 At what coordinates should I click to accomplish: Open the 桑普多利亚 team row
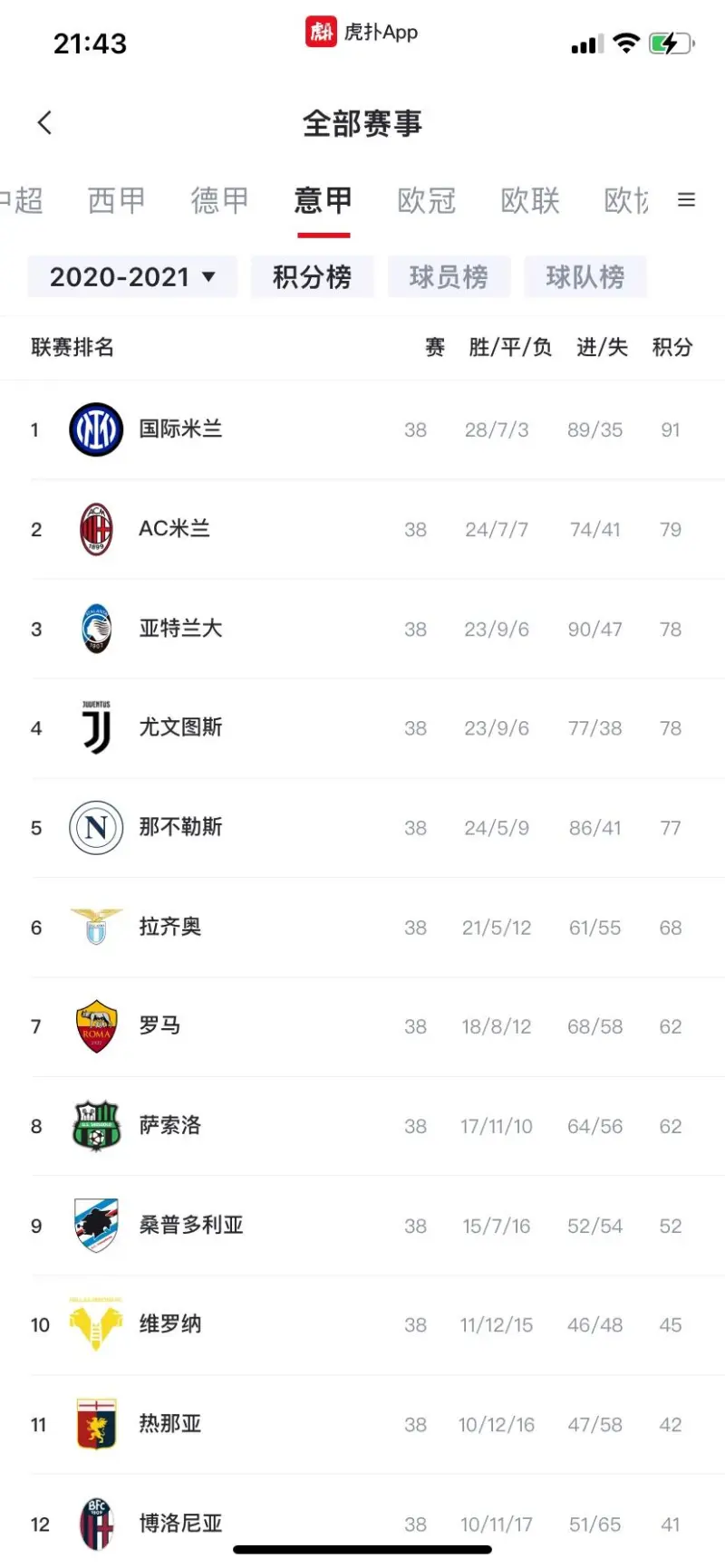click(x=362, y=1226)
